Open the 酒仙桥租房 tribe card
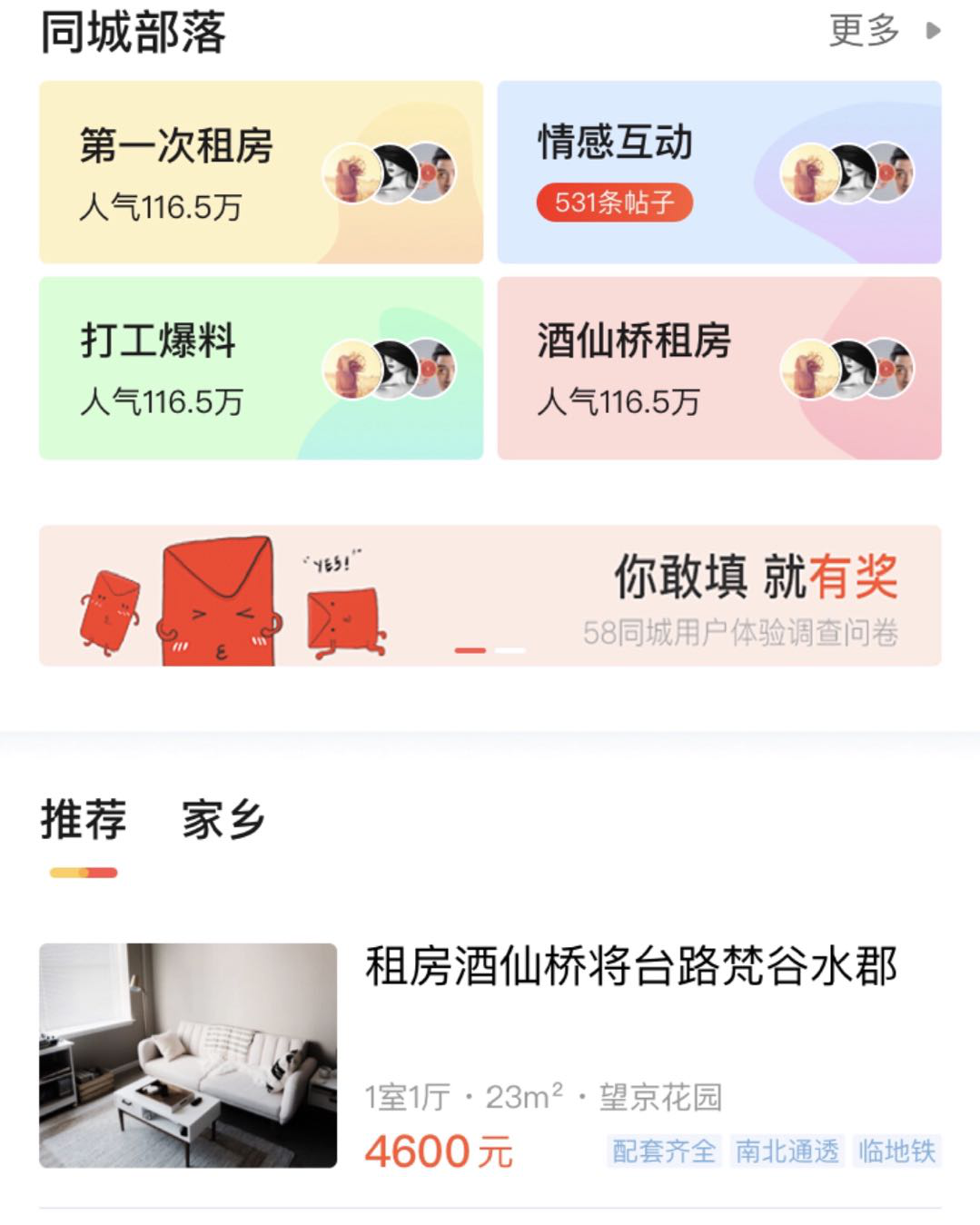Image resolution: width=980 pixels, height=1225 pixels. tap(718, 369)
